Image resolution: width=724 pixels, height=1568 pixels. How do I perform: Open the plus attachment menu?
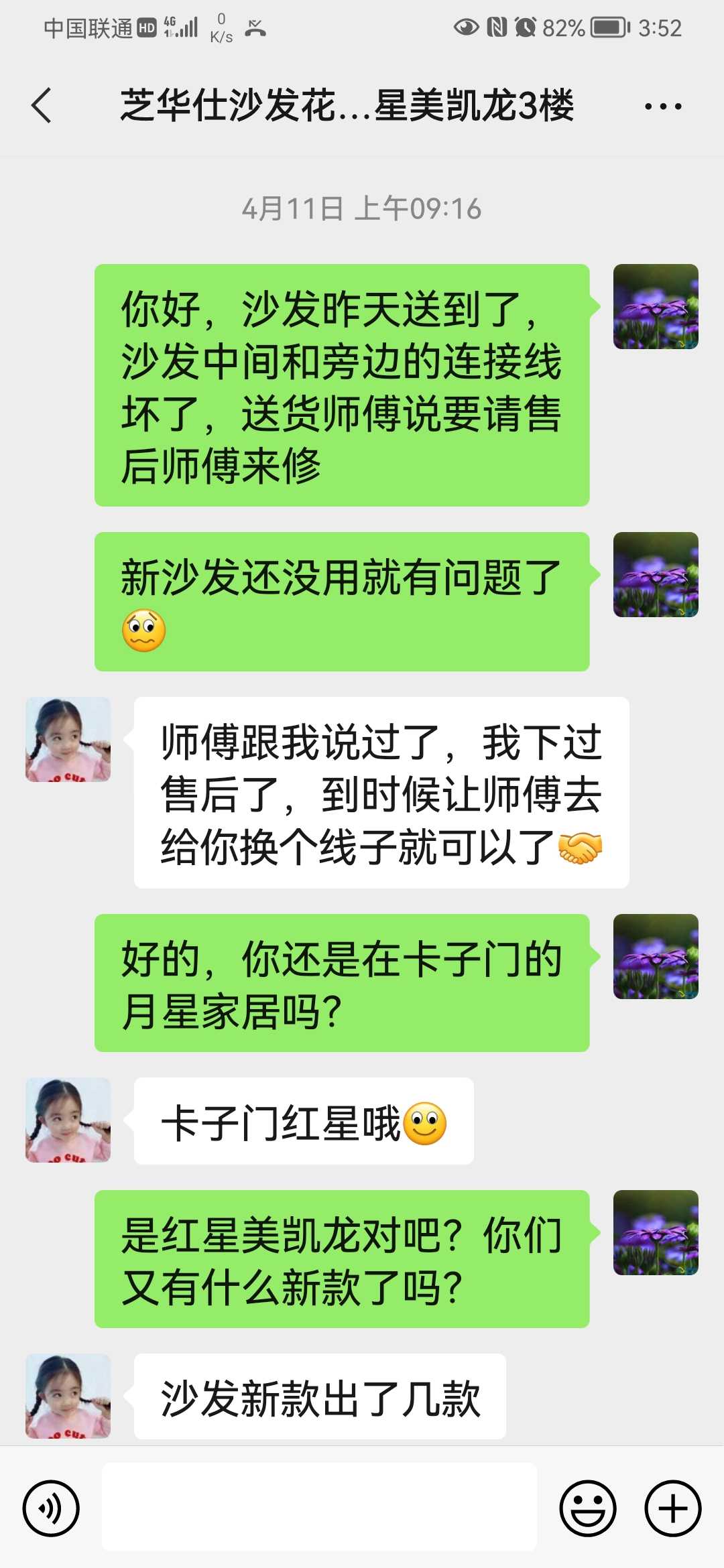click(x=672, y=1508)
